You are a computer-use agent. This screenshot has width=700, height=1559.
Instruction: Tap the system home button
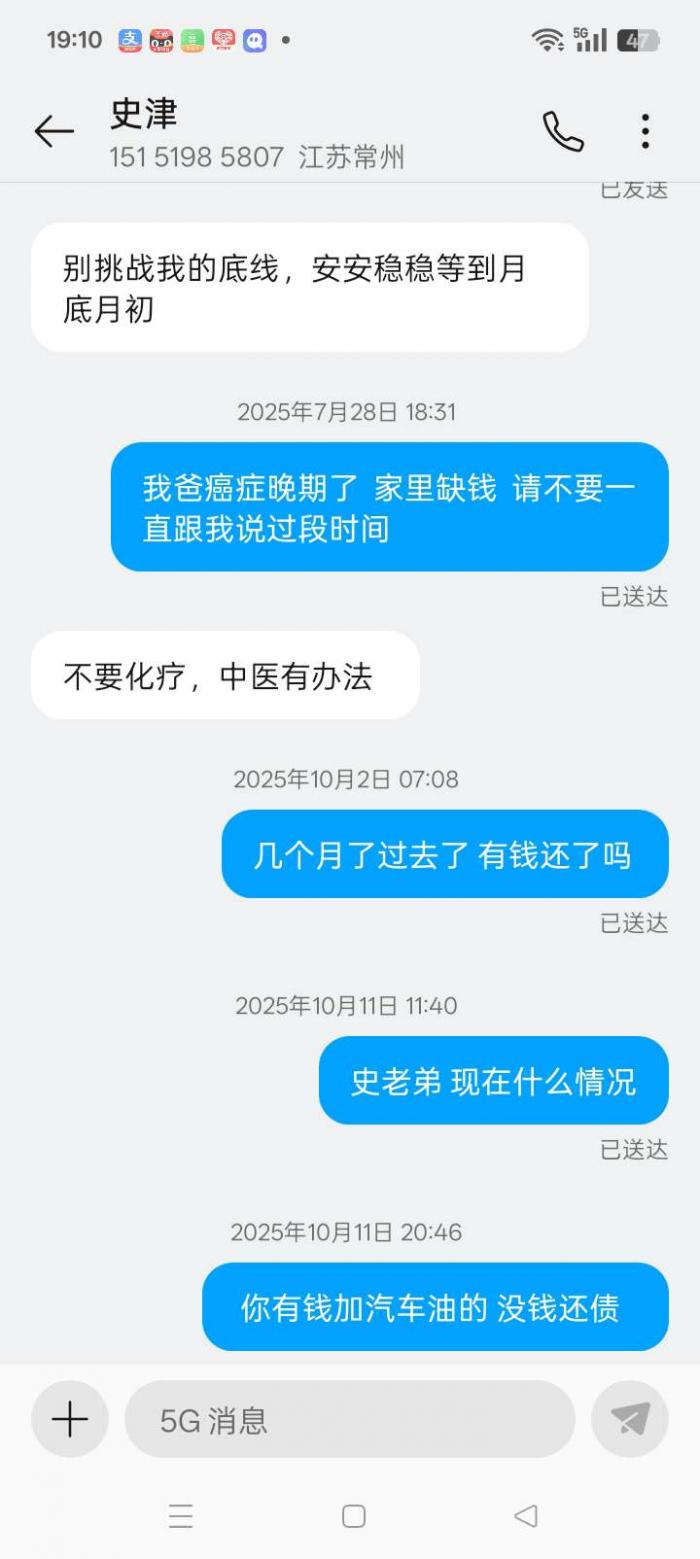click(x=353, y=1516)
